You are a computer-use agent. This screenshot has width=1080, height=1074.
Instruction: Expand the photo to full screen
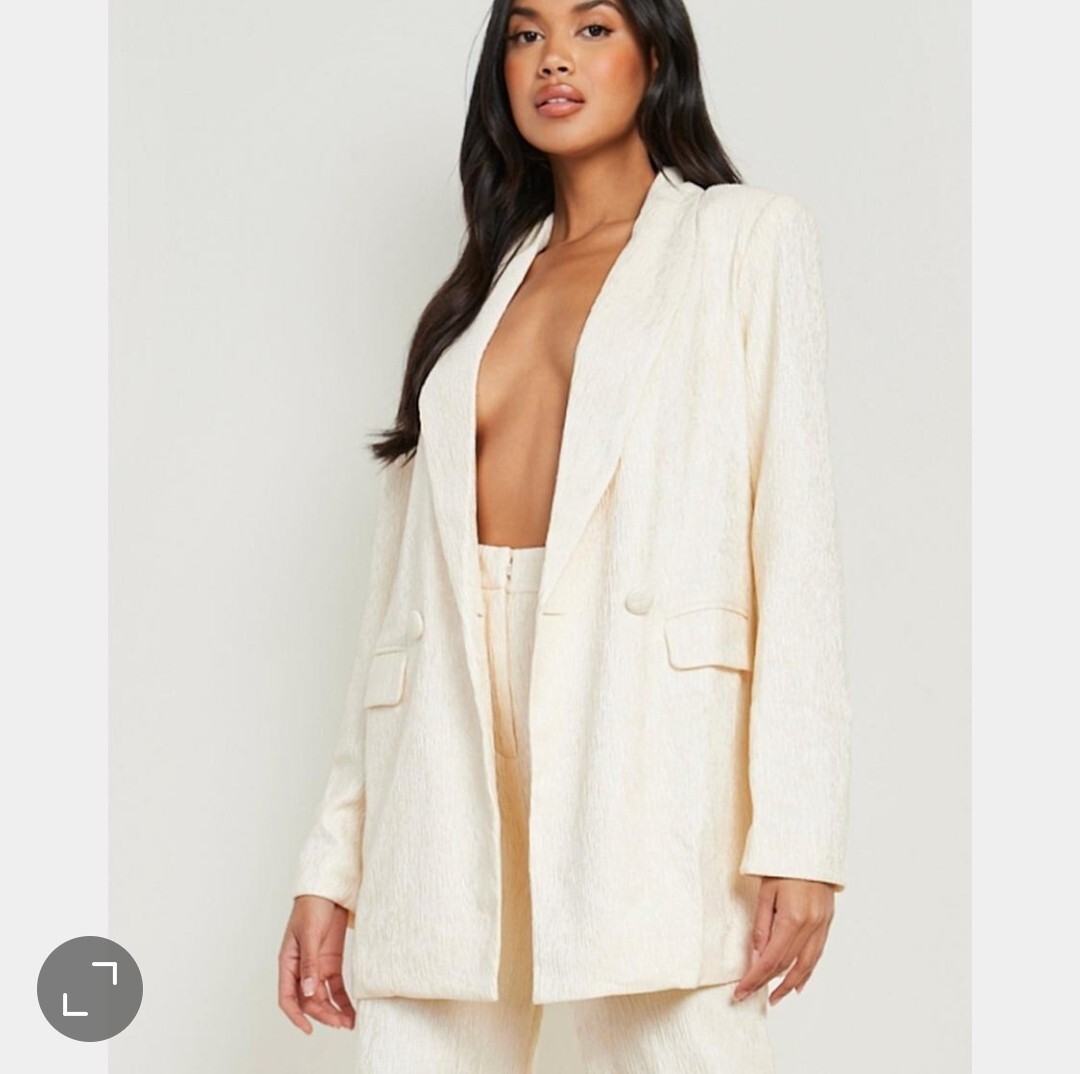tap(90, 988)
